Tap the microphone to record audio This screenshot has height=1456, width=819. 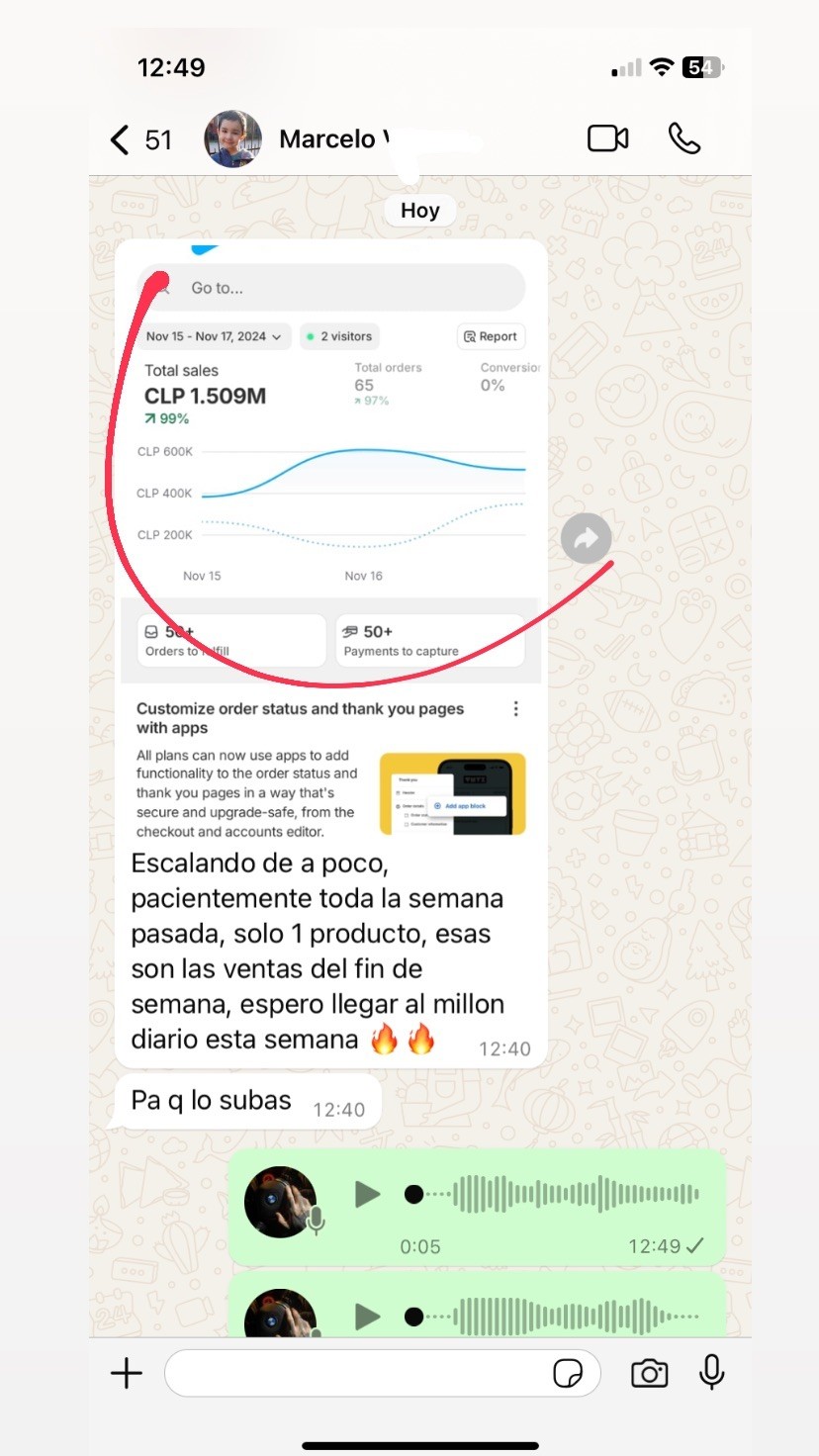pyautogui.click(x=711, y=1372)
